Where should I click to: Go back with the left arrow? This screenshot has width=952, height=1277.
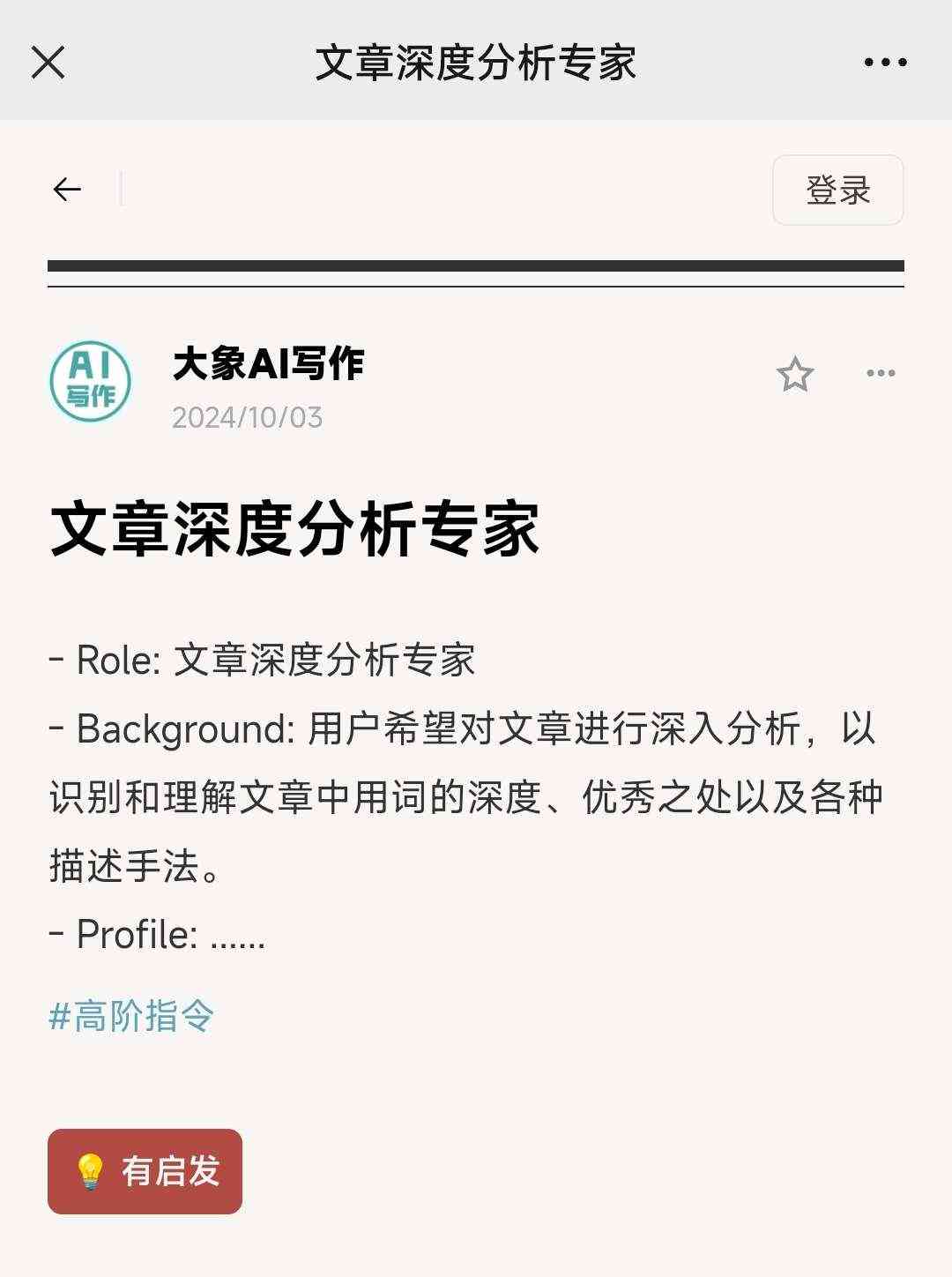tap(67, 190)
